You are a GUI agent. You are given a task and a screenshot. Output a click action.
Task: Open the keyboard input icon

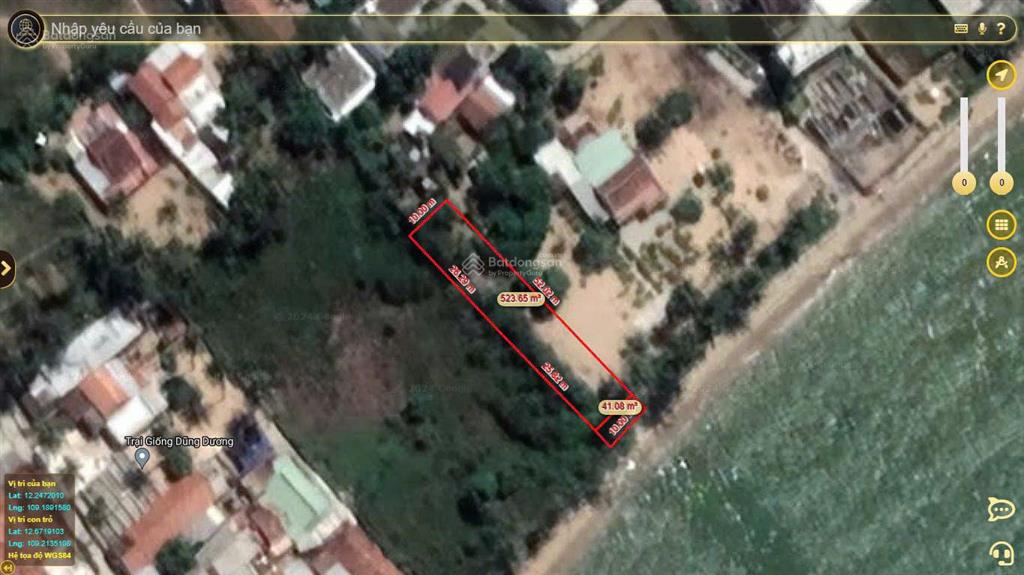[961, 28]
